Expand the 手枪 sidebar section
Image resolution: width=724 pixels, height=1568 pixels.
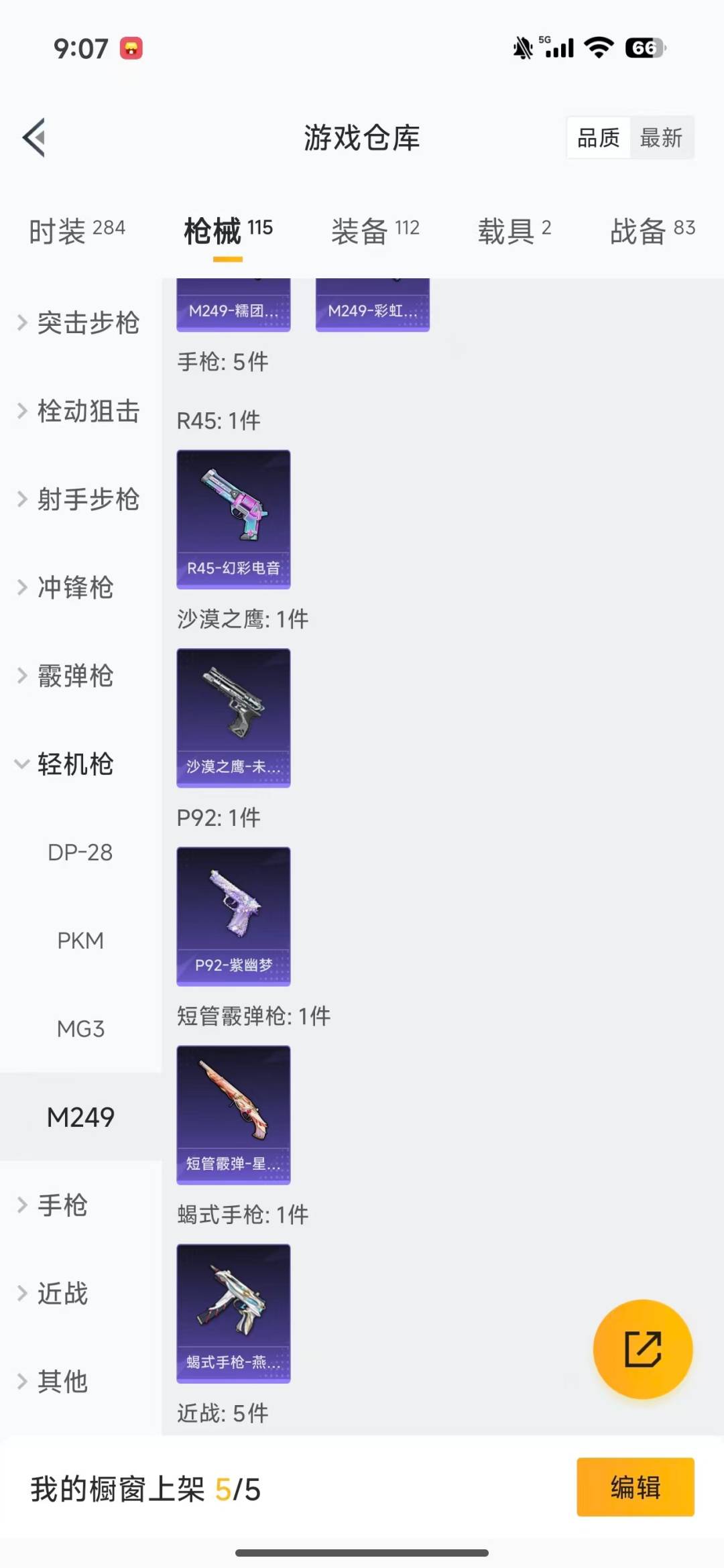point(63,1206)
